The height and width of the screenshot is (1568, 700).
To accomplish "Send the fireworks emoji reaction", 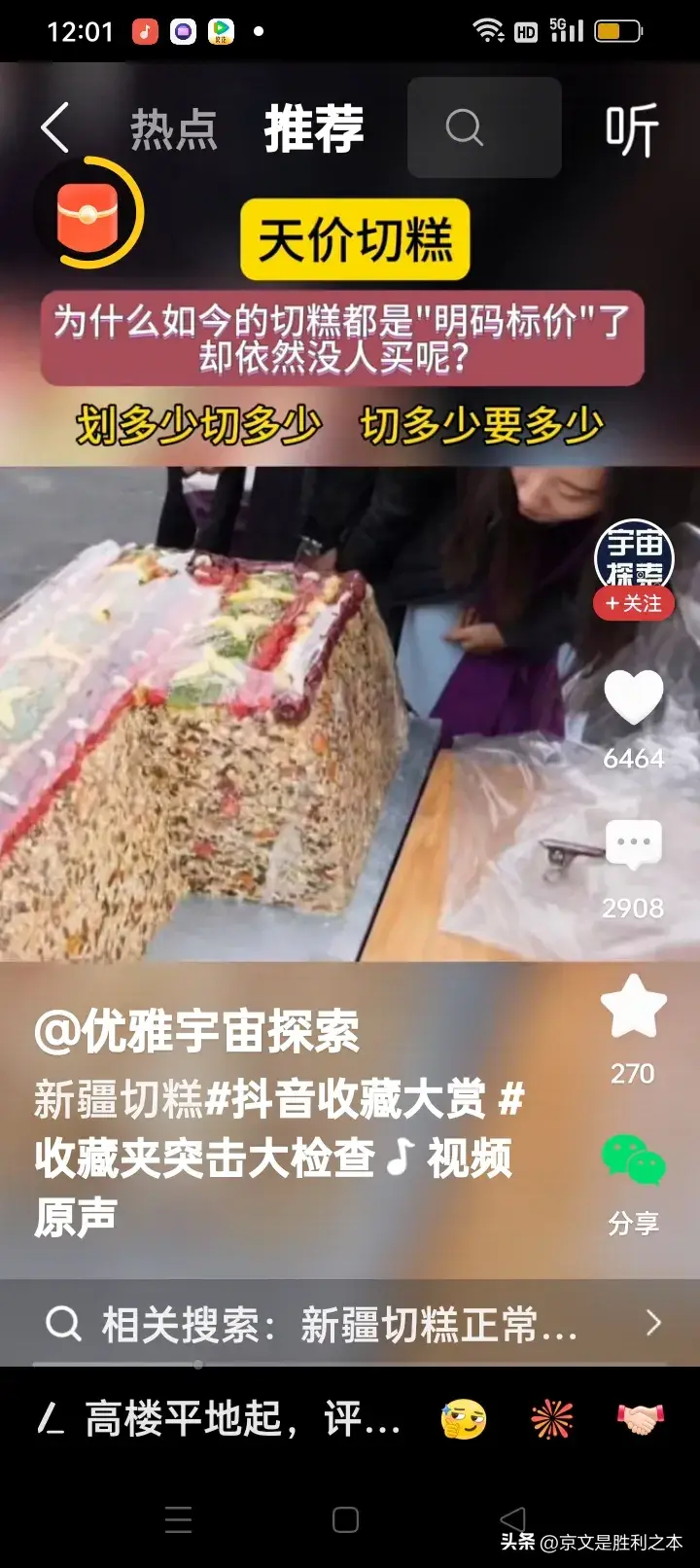I will coord(552,1420).
